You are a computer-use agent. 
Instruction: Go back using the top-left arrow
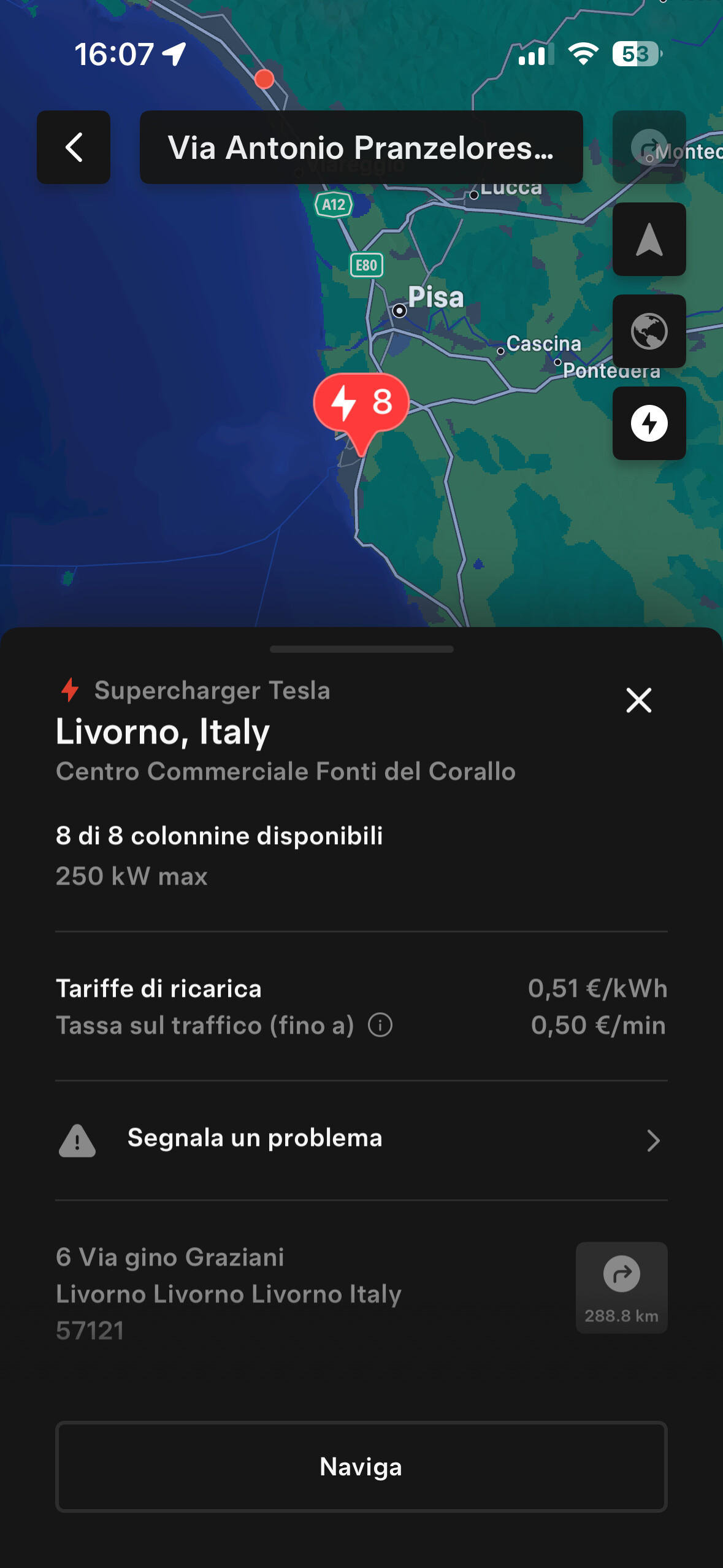click(x=74, y=147)
